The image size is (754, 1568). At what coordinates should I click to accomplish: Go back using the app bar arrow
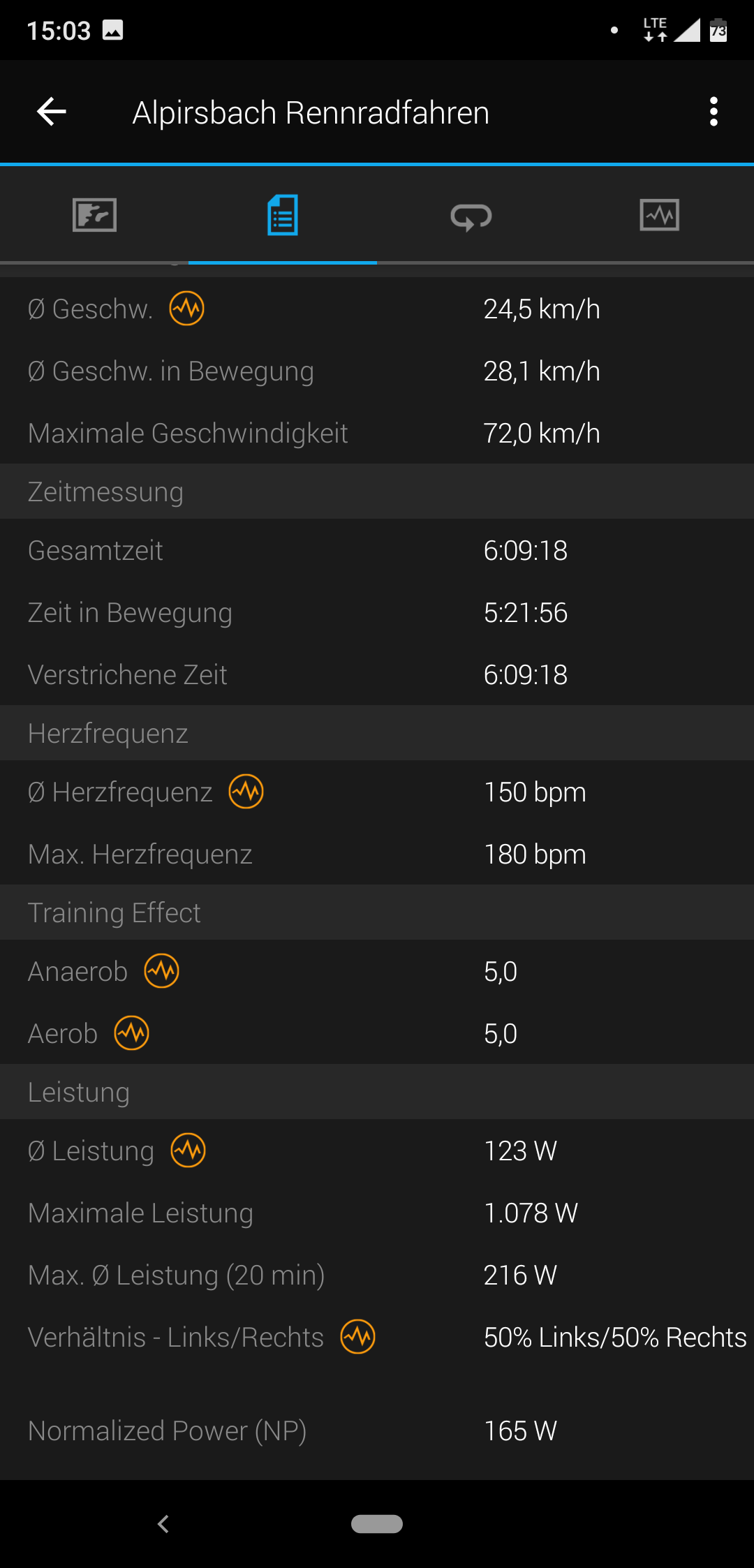pos(52,112)
